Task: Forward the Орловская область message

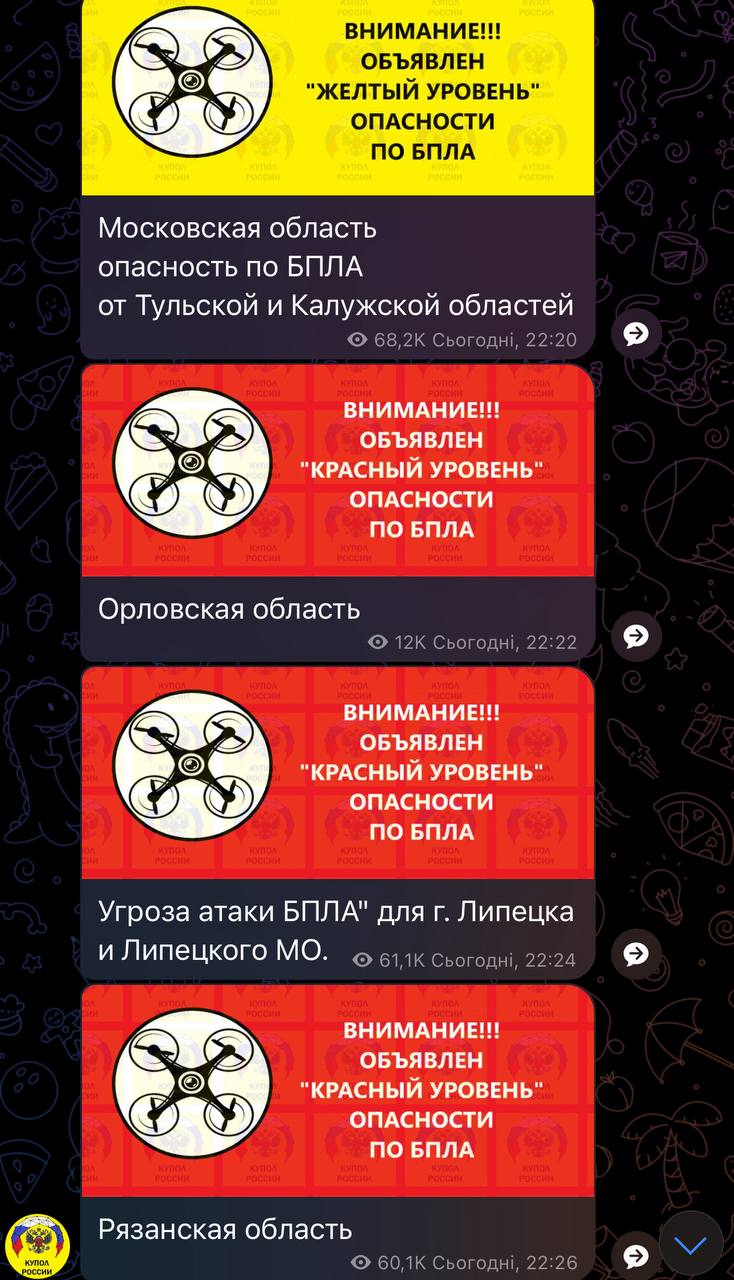Action: [x=636, y=636]
